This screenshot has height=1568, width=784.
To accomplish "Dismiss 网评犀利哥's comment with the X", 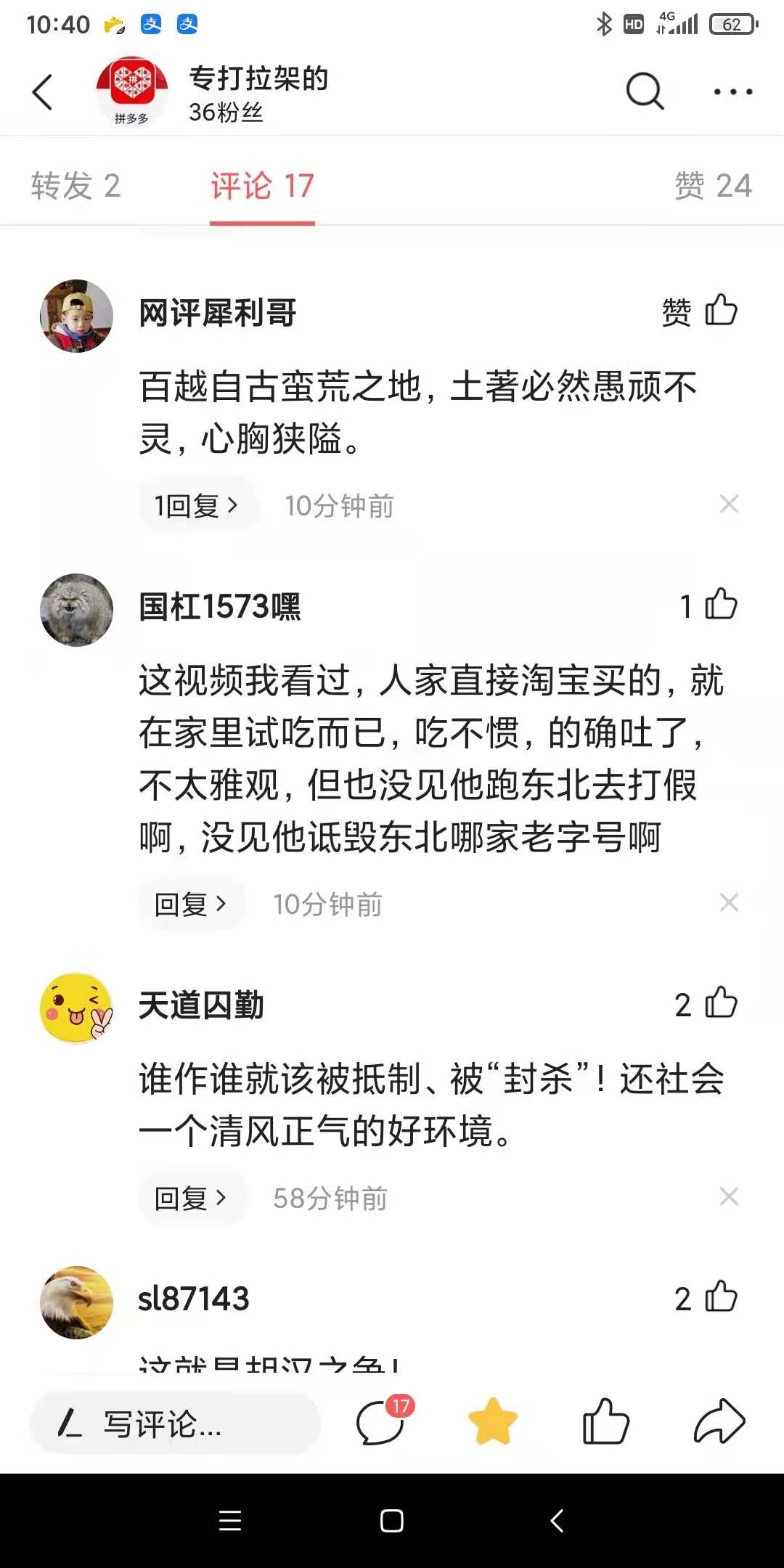I will pyautogui.click(x=729, y=504).
